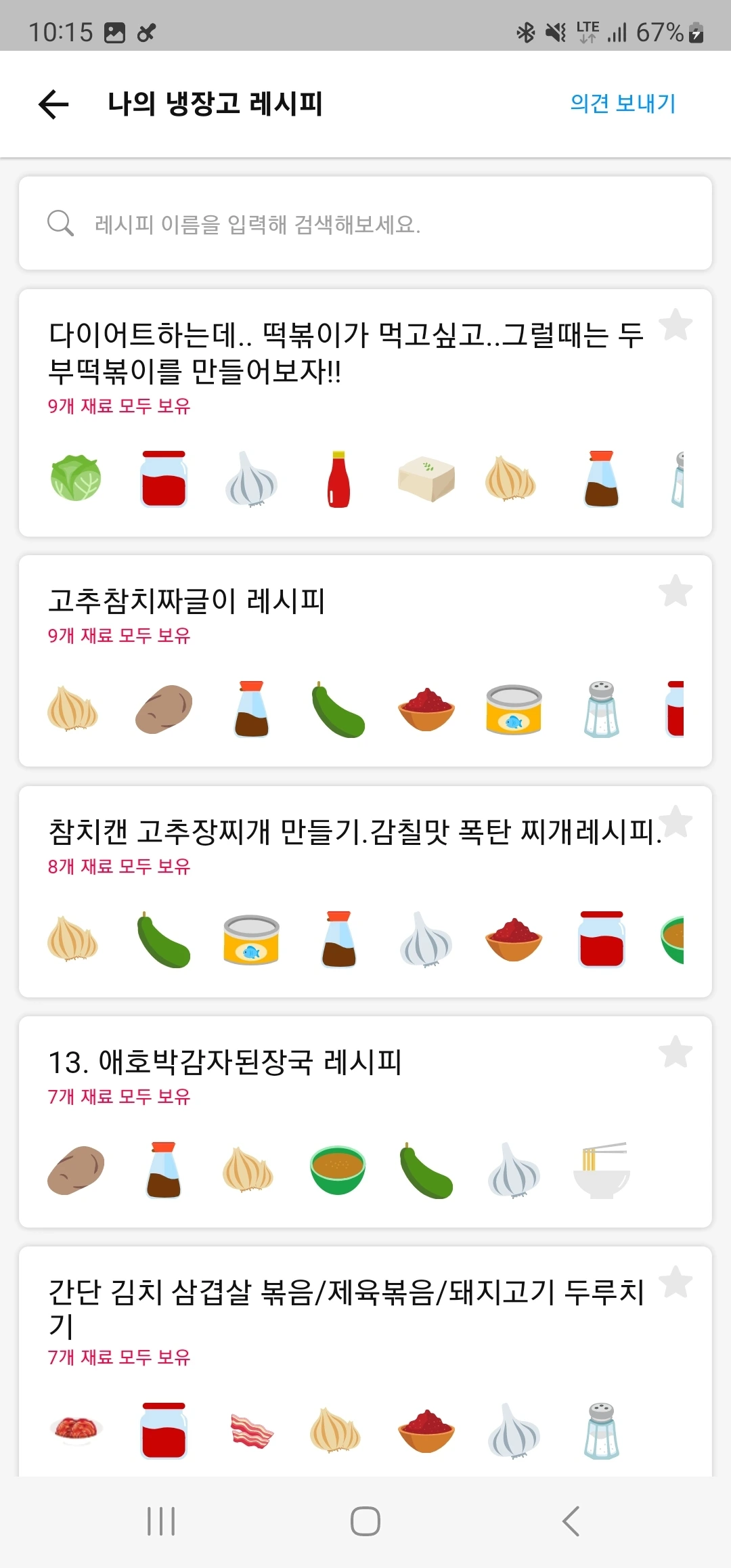
Task: Focus the recipe name search field
Action: 365,223
